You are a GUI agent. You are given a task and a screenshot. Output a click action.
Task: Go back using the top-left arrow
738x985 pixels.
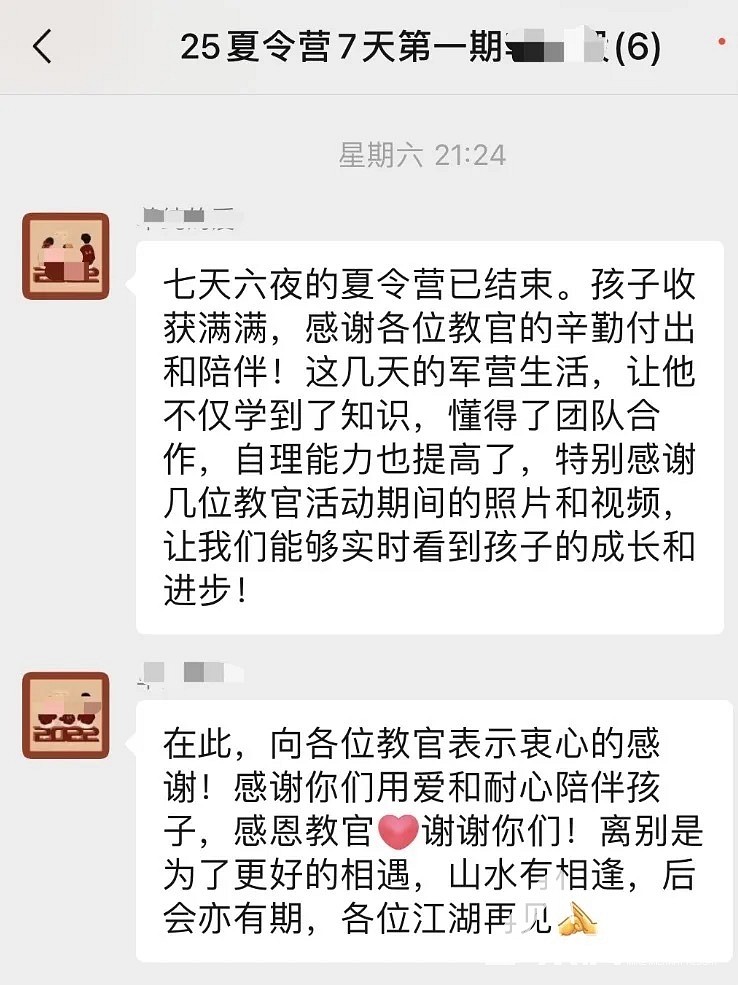(x=42, y=47)
